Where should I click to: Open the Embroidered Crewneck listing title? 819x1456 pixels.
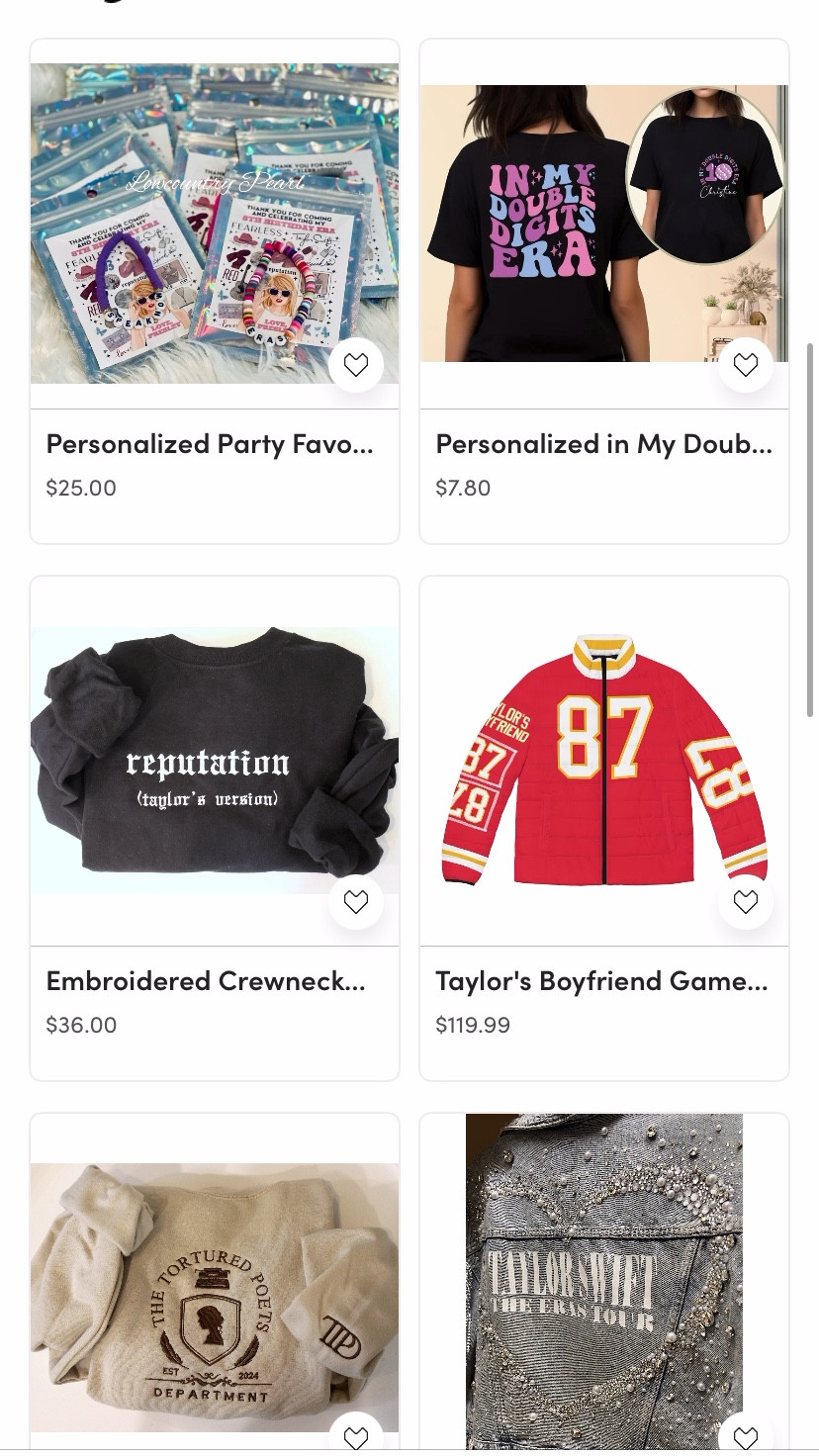[x=205, y=980]
